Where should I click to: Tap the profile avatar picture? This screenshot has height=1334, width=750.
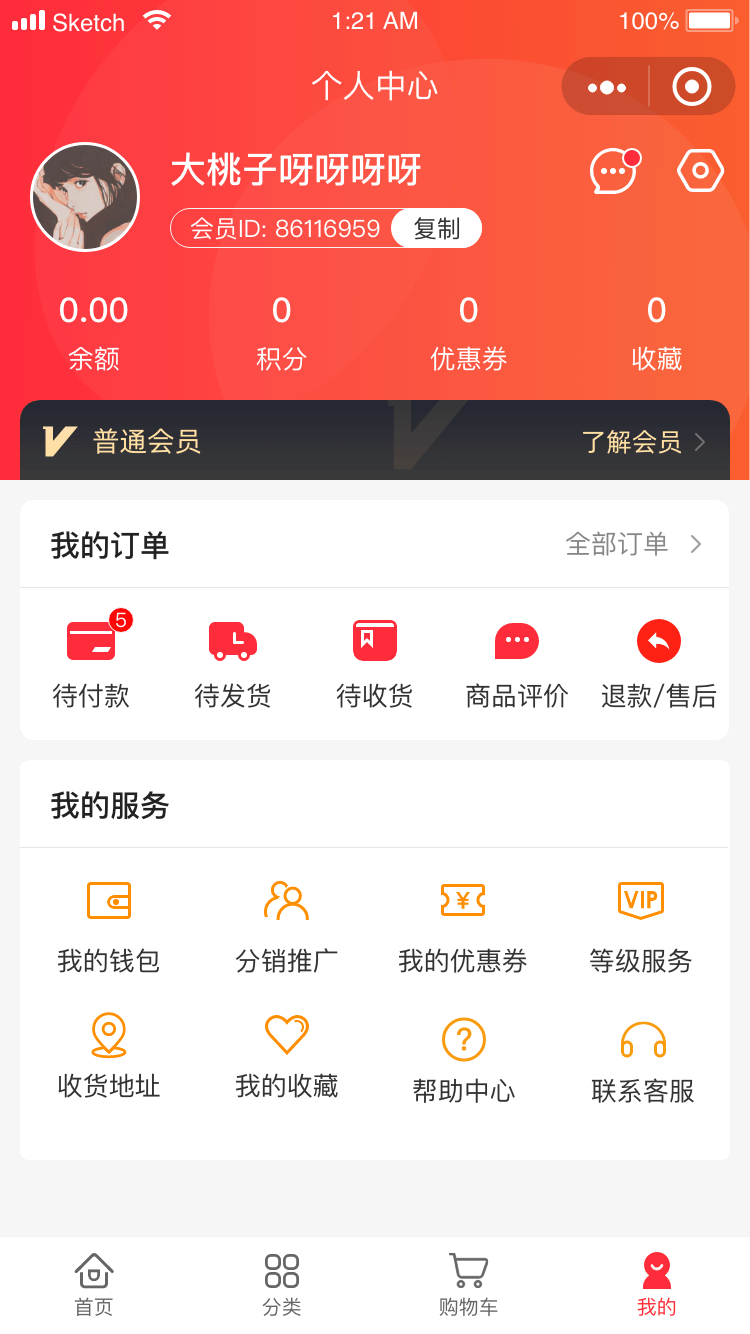click(85, 197)
